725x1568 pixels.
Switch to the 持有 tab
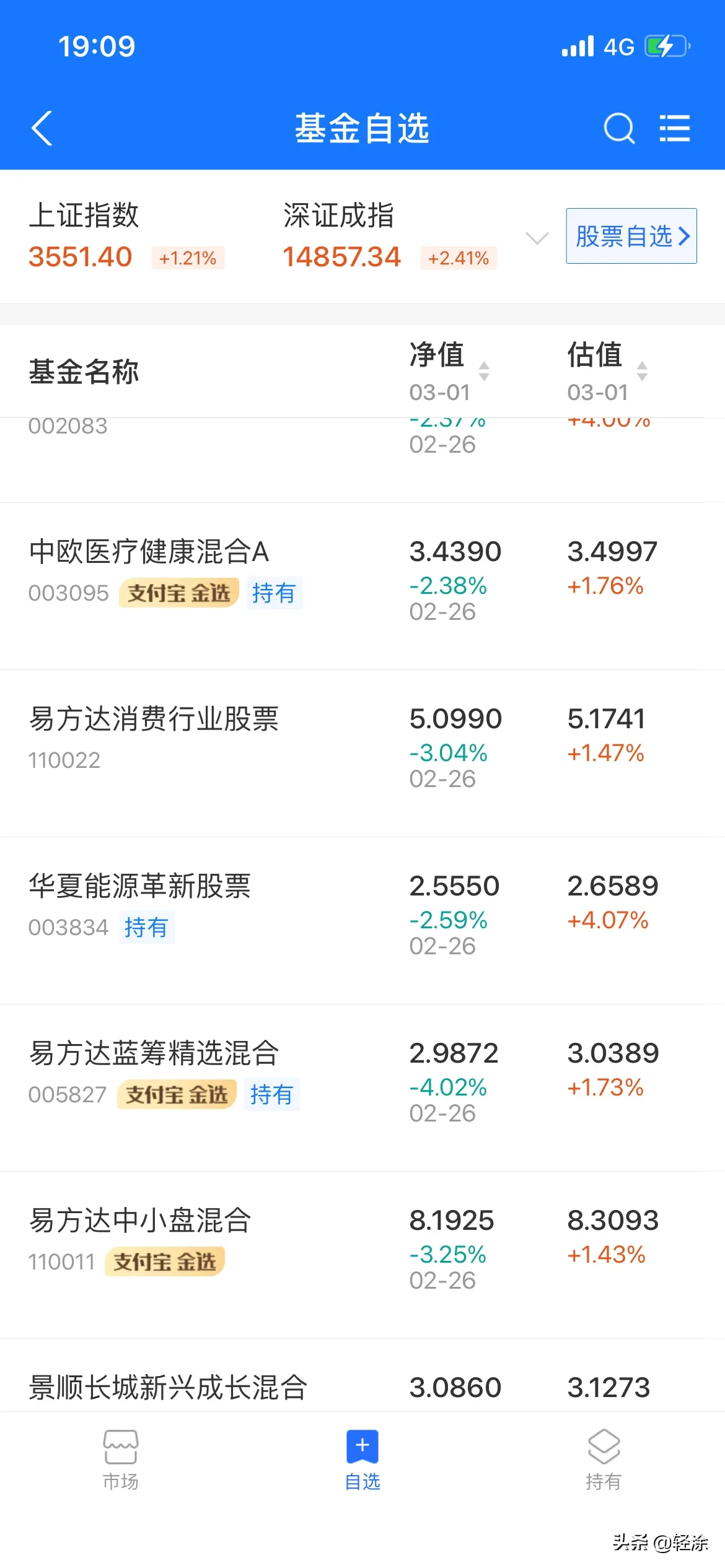(604, 1460)
